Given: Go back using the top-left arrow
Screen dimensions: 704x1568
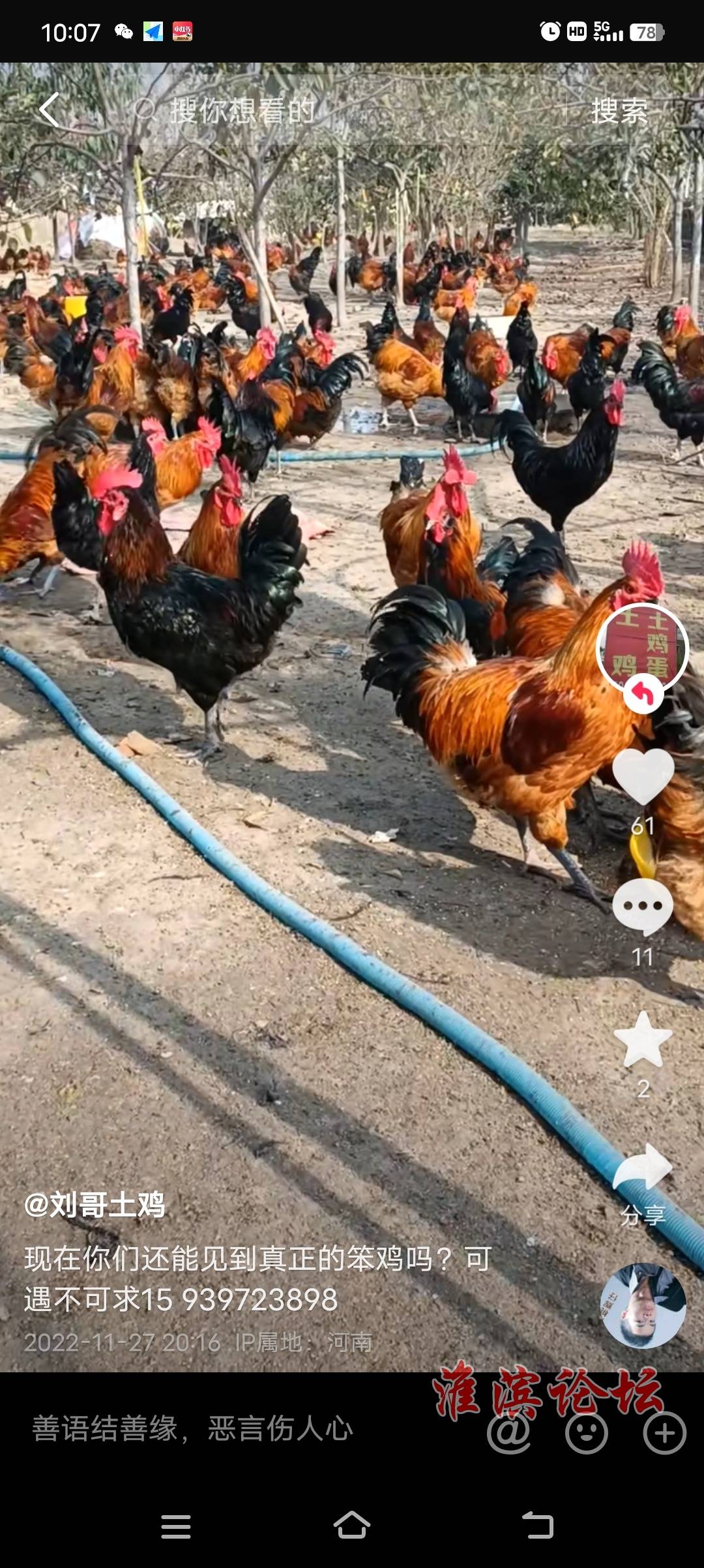Looking at the screenshot, I should click(x=50, y=110).
